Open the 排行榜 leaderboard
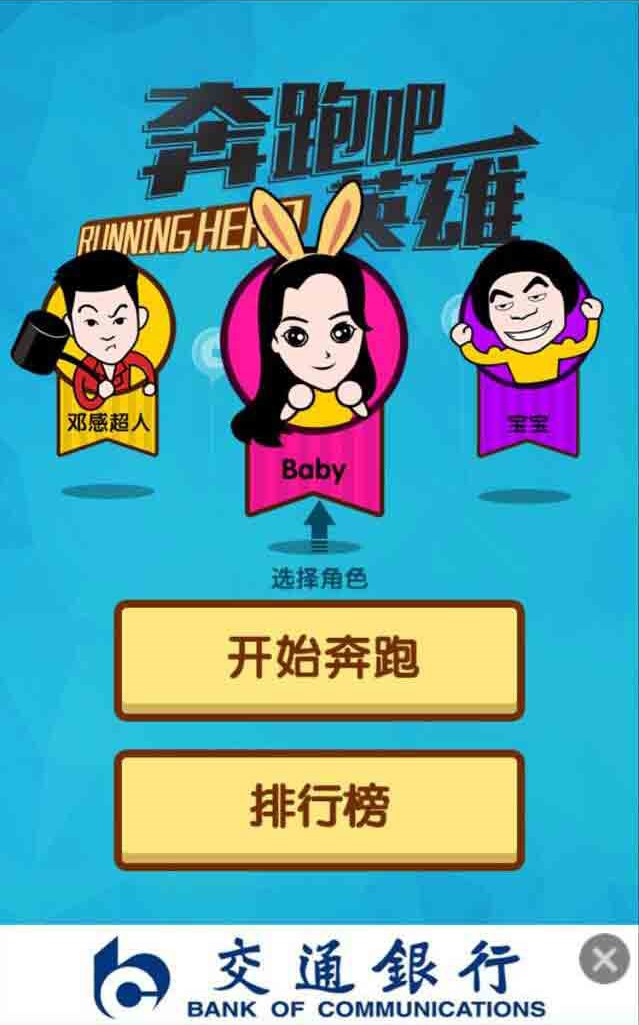This screenshot has width=639, height=1025. 319,809
